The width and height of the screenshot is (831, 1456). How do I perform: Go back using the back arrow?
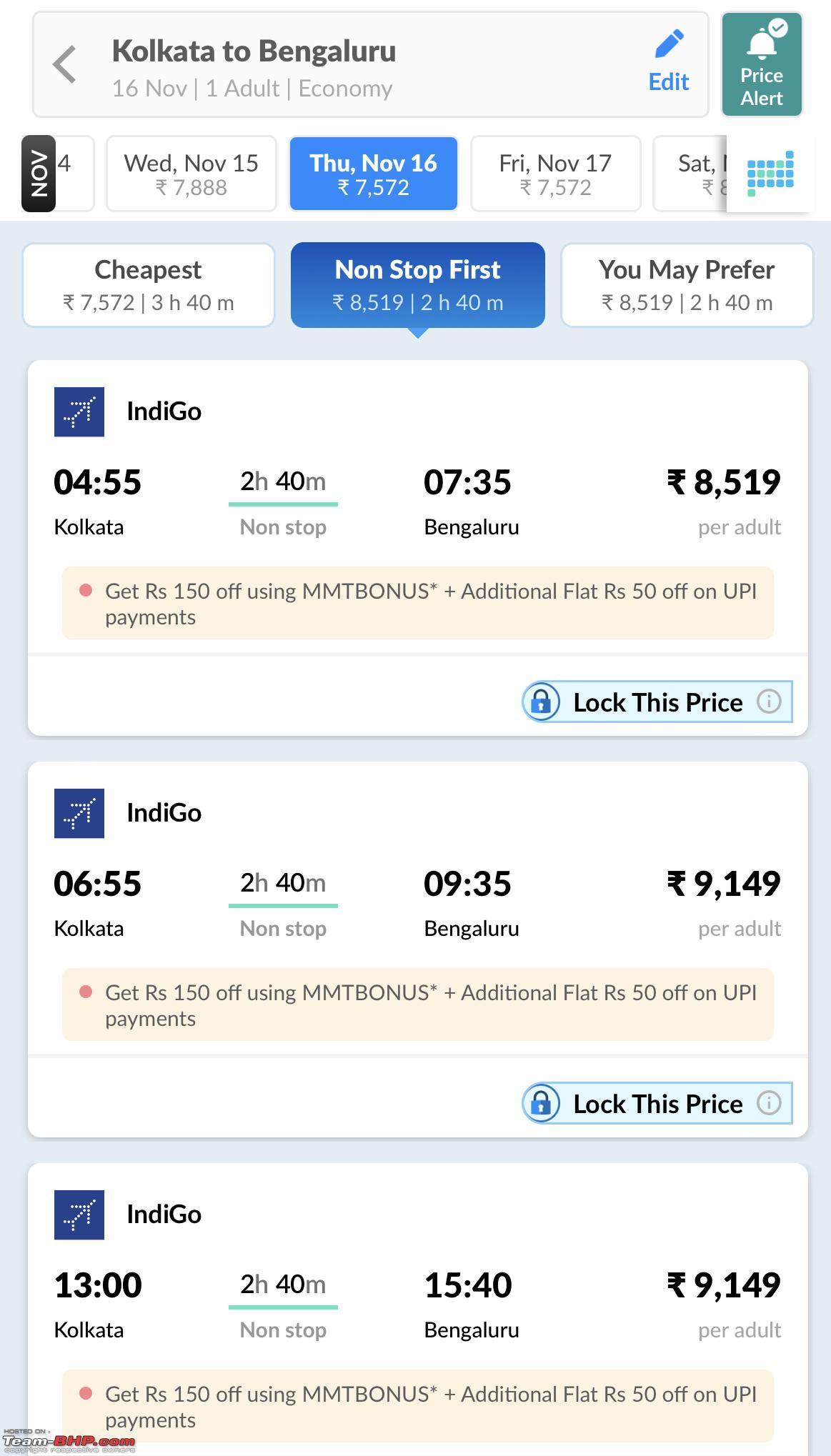[x=64, y=64]
